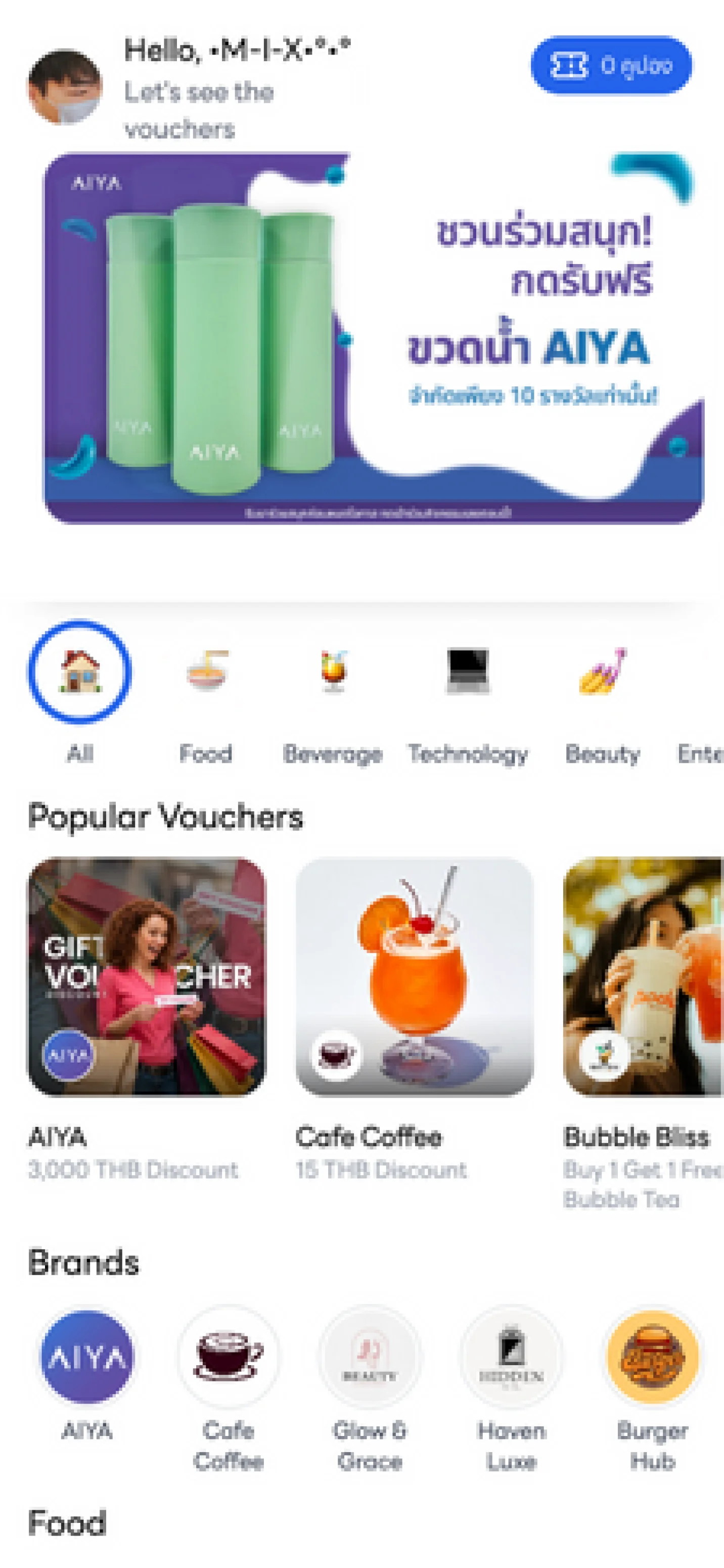
Task: Visit the Glow & Grace brand
Action: click(x=369, y=1357)
